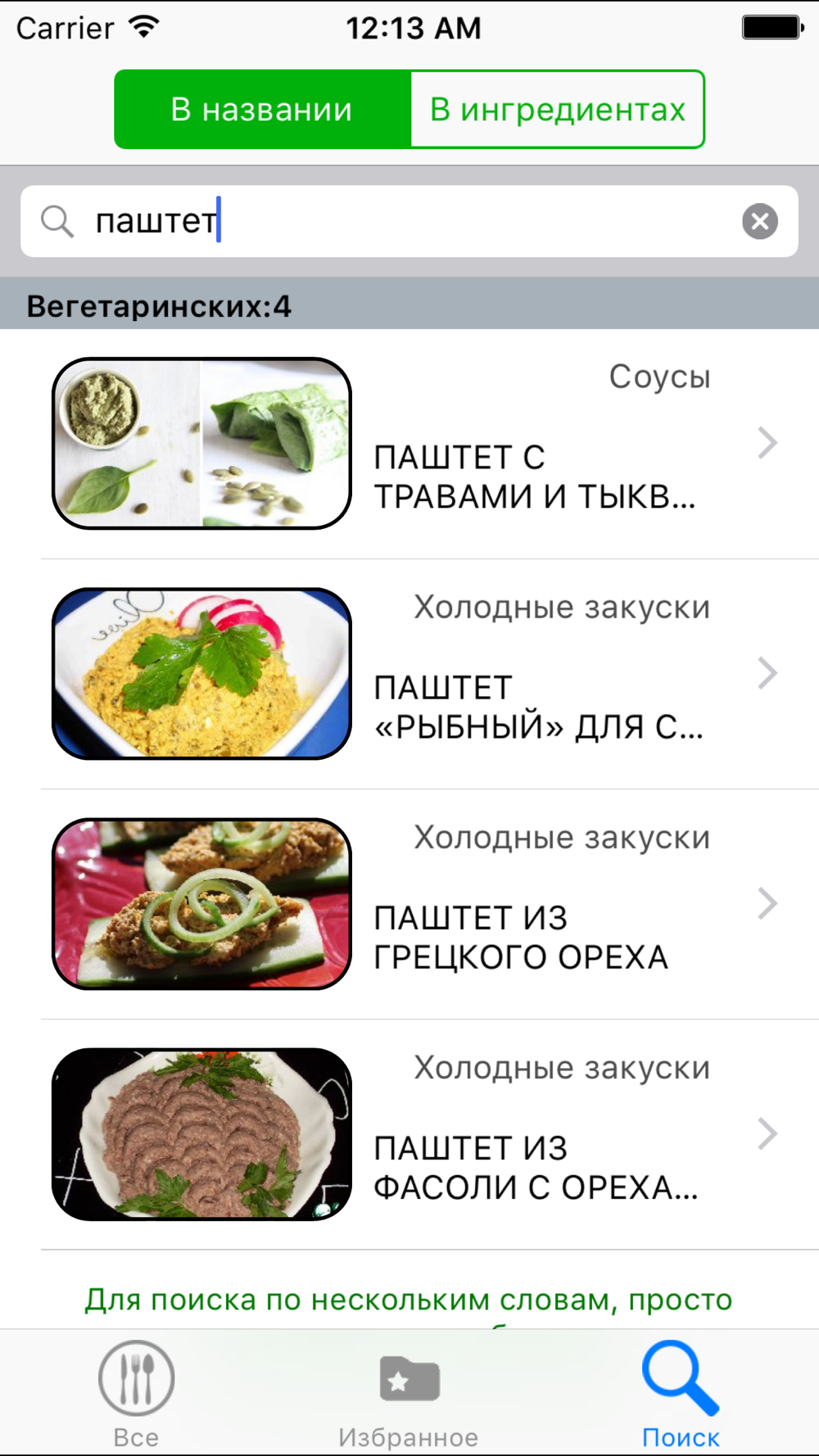
Task: Go to the «Все» tab
Action: (x=136, y=1392)
